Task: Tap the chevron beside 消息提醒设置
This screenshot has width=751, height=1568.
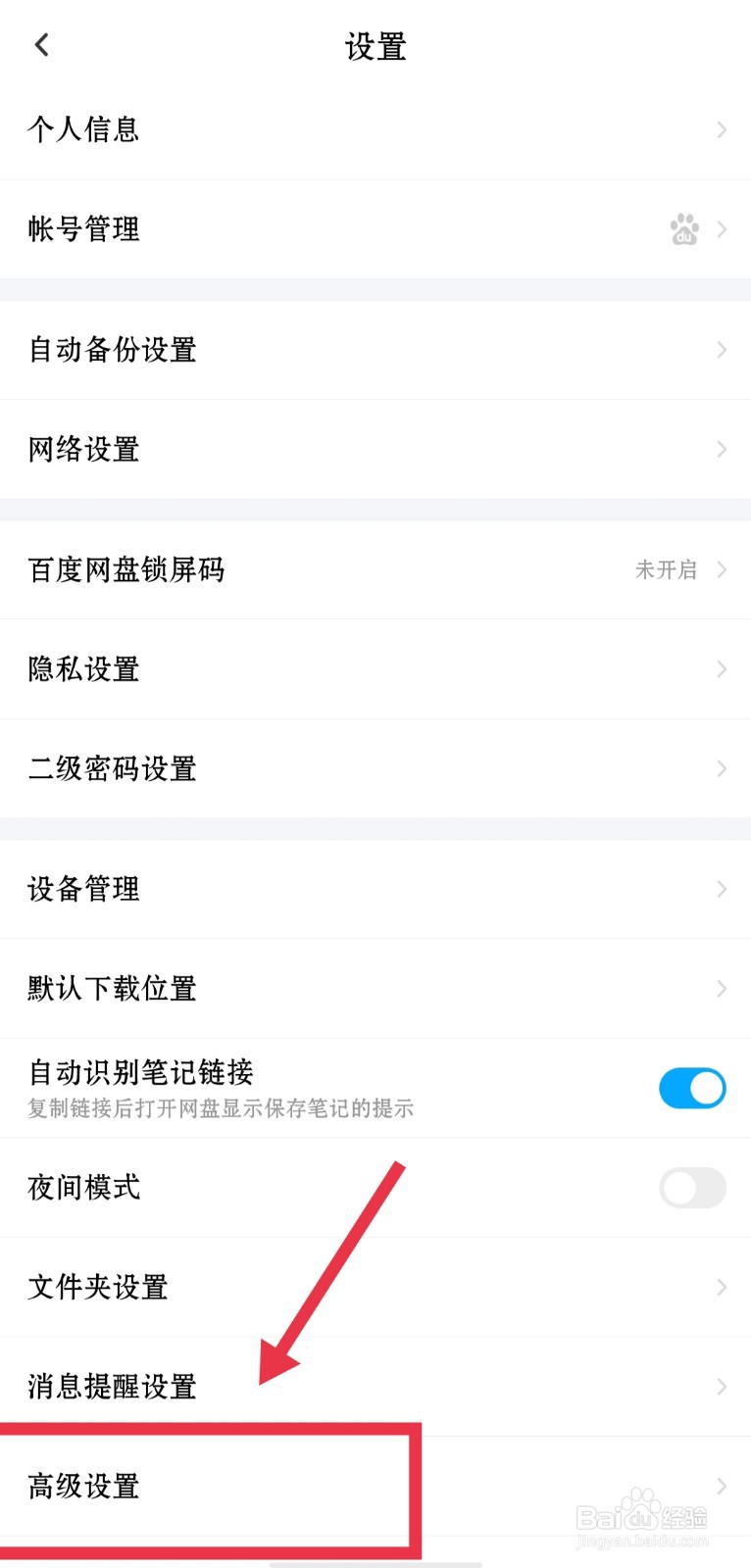Action: pyautogui.click(x=723, y=1387)
